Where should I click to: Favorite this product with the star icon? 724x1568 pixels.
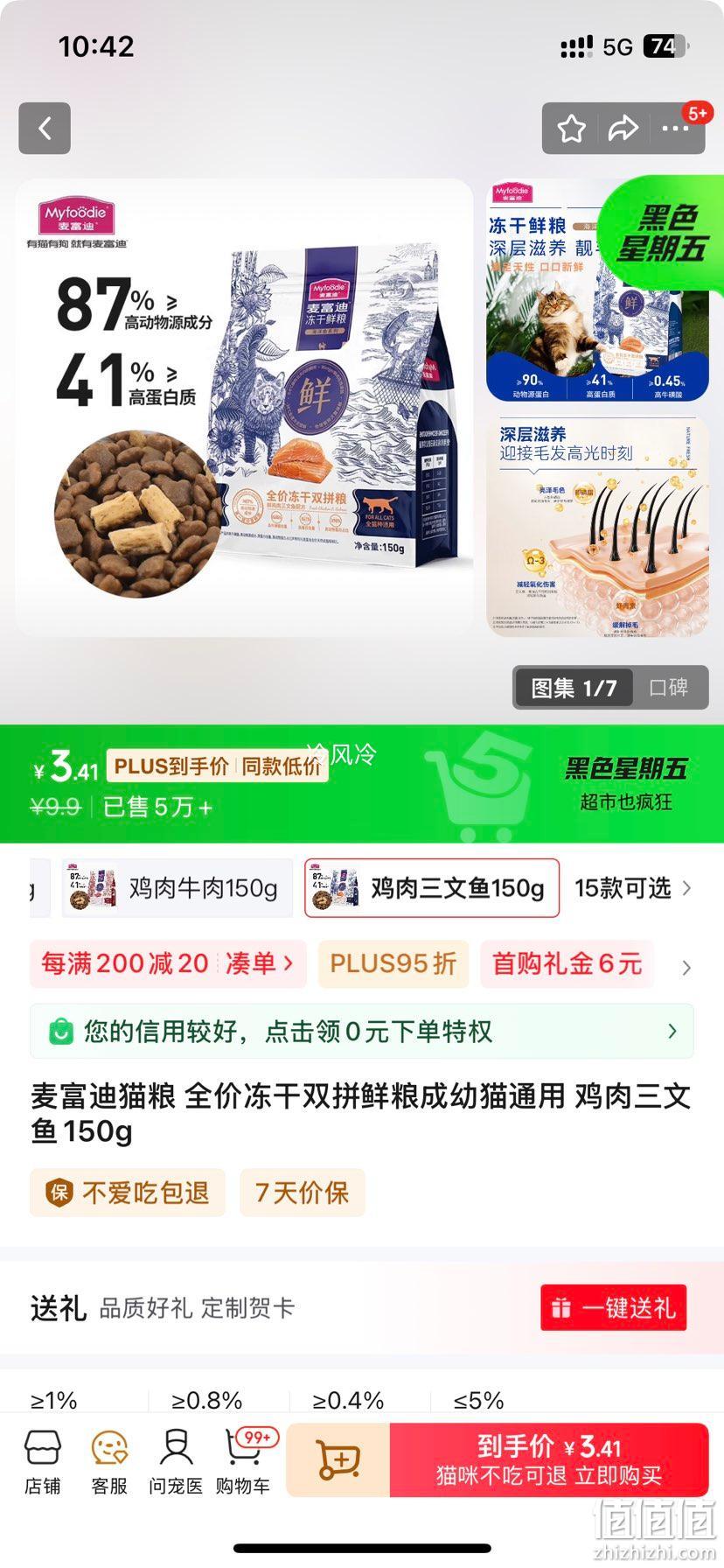tap(572, 129)
